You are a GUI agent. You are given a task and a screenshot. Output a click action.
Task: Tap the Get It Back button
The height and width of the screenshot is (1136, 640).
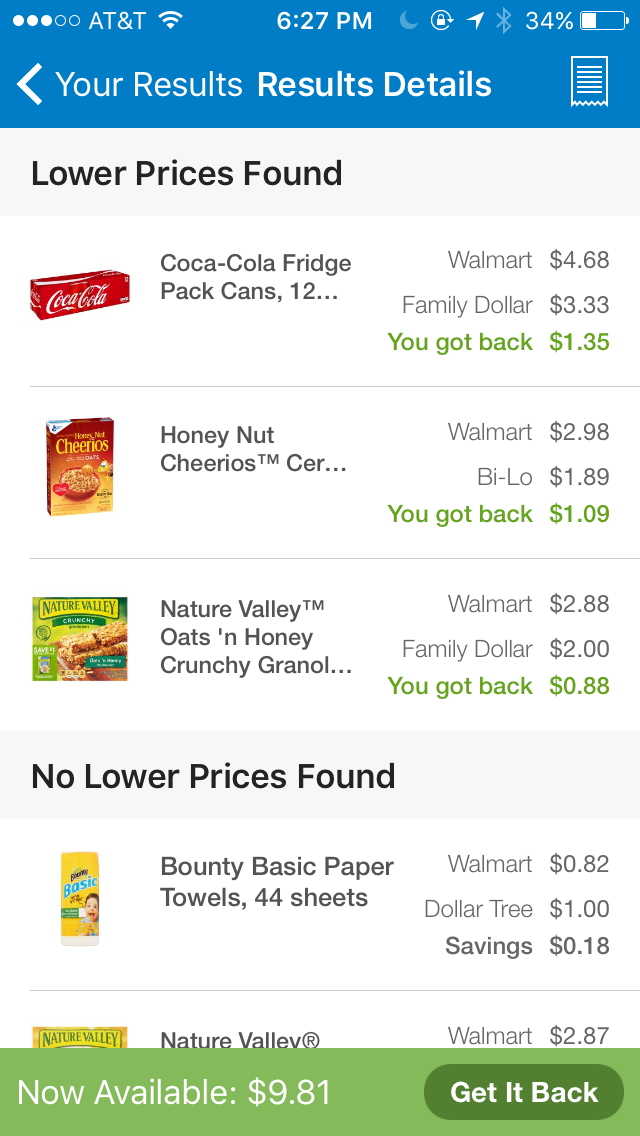(x=523, y=1092)
